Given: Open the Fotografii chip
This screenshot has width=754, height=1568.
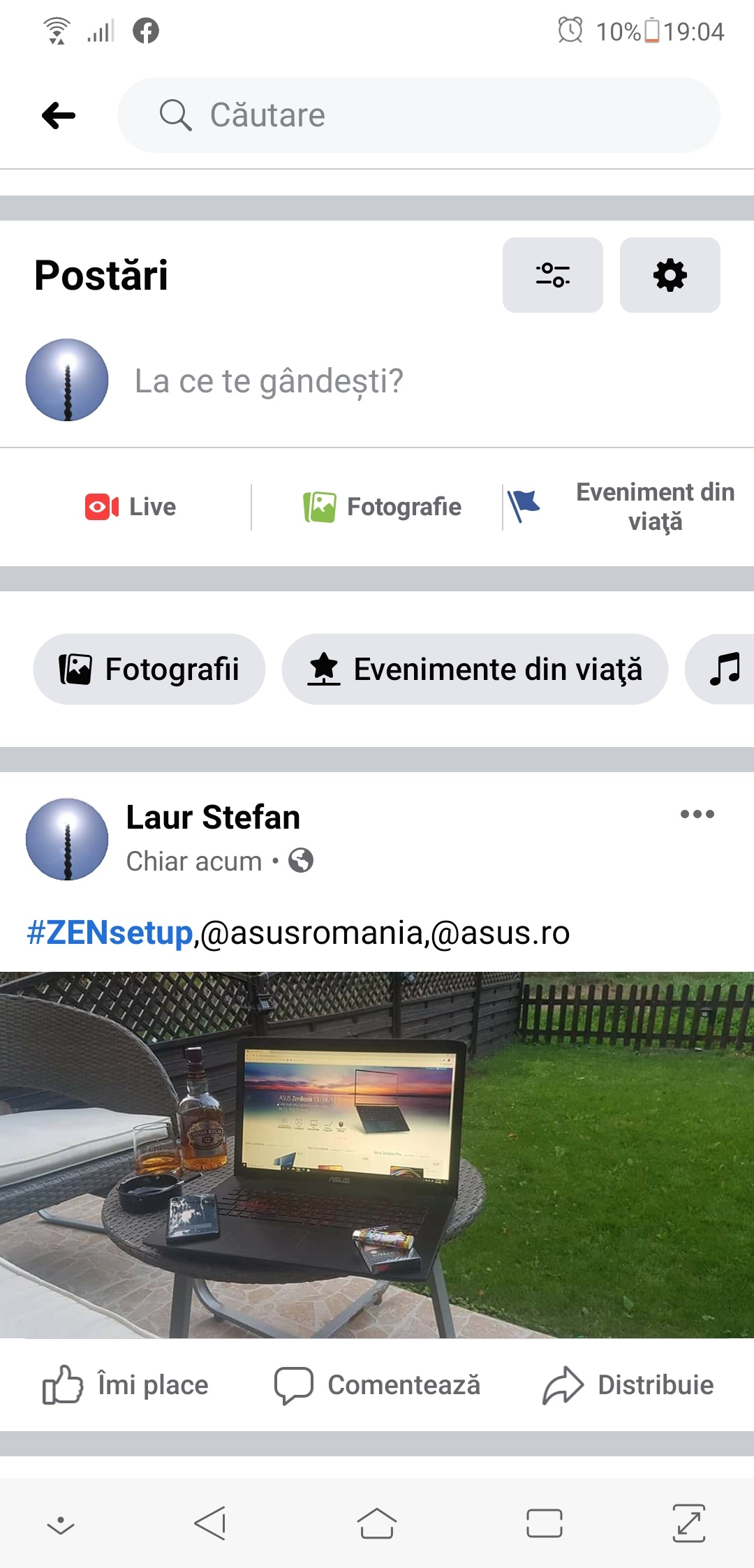Looking at the screenshot, I should pos(149,669).
